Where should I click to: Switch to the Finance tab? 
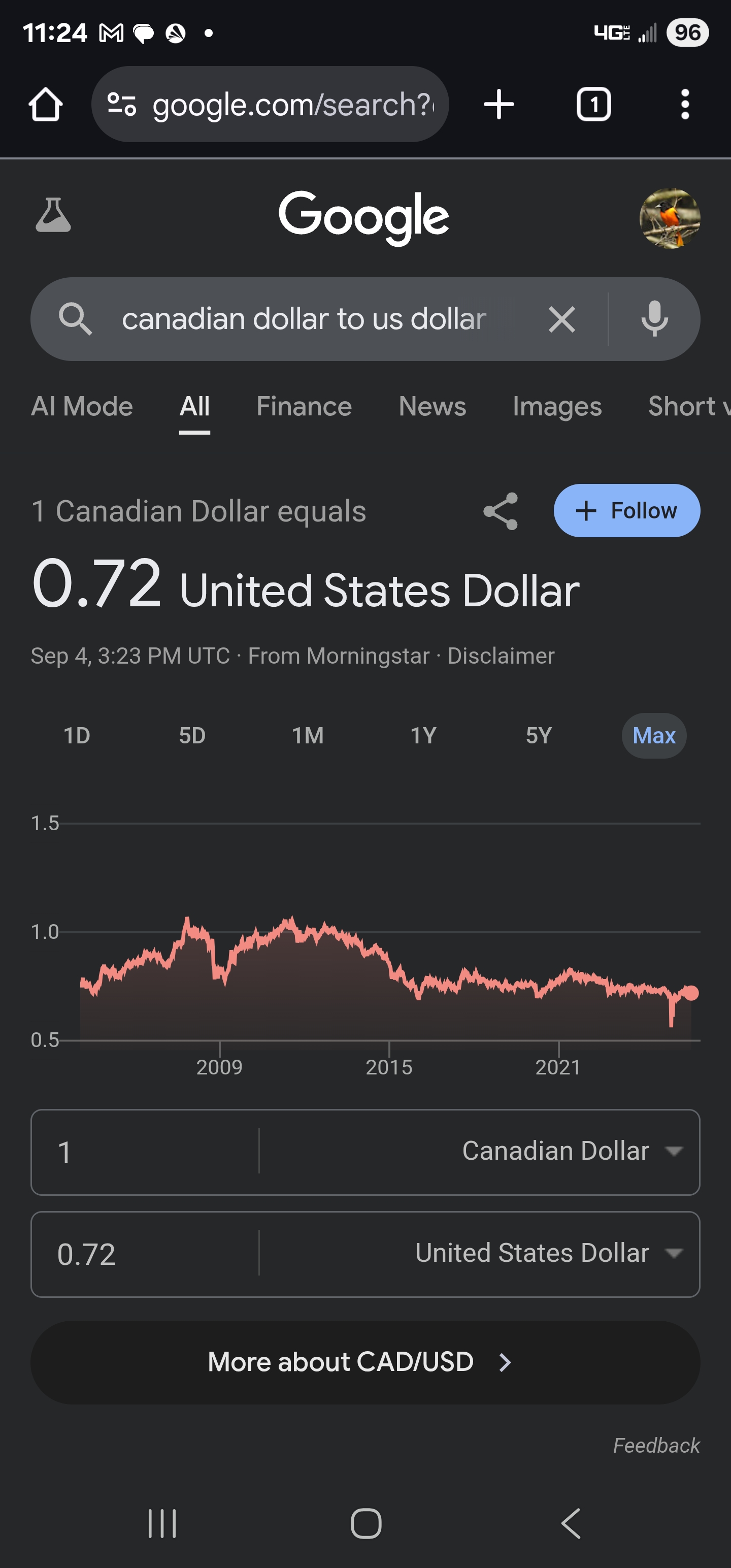tap(304, 407)
